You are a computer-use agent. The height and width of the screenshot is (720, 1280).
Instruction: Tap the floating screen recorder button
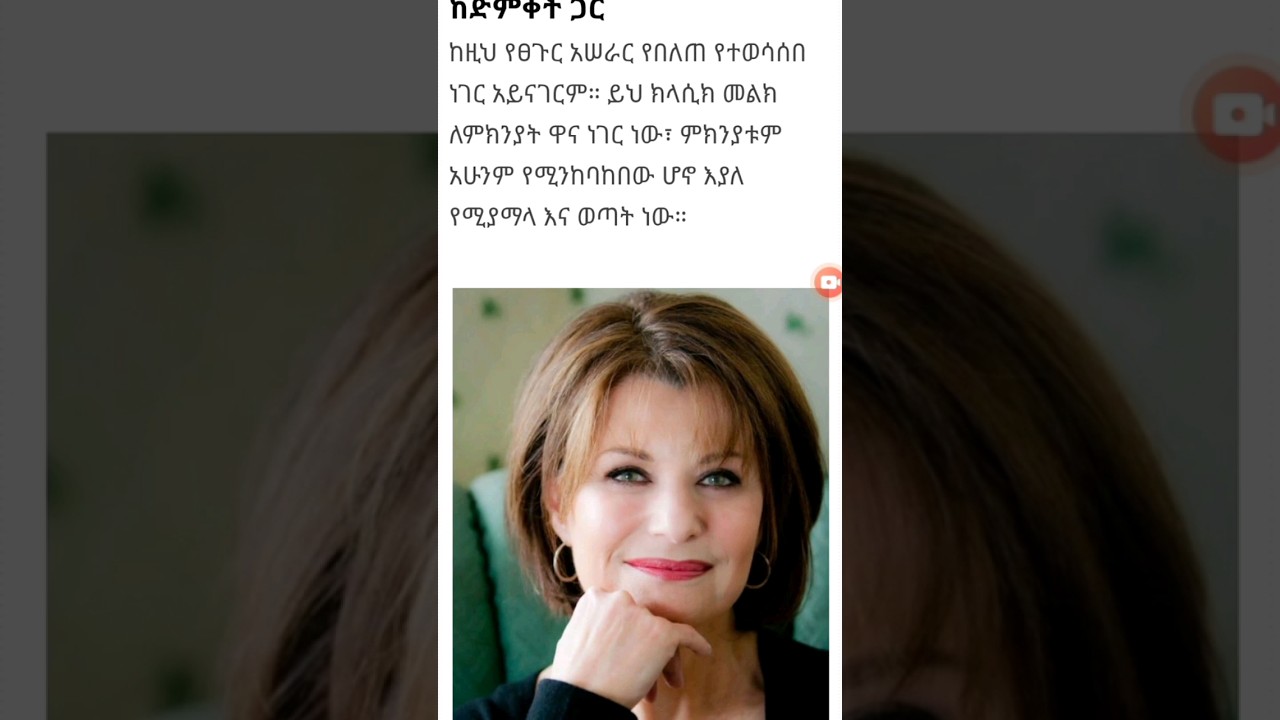[828, 283]
